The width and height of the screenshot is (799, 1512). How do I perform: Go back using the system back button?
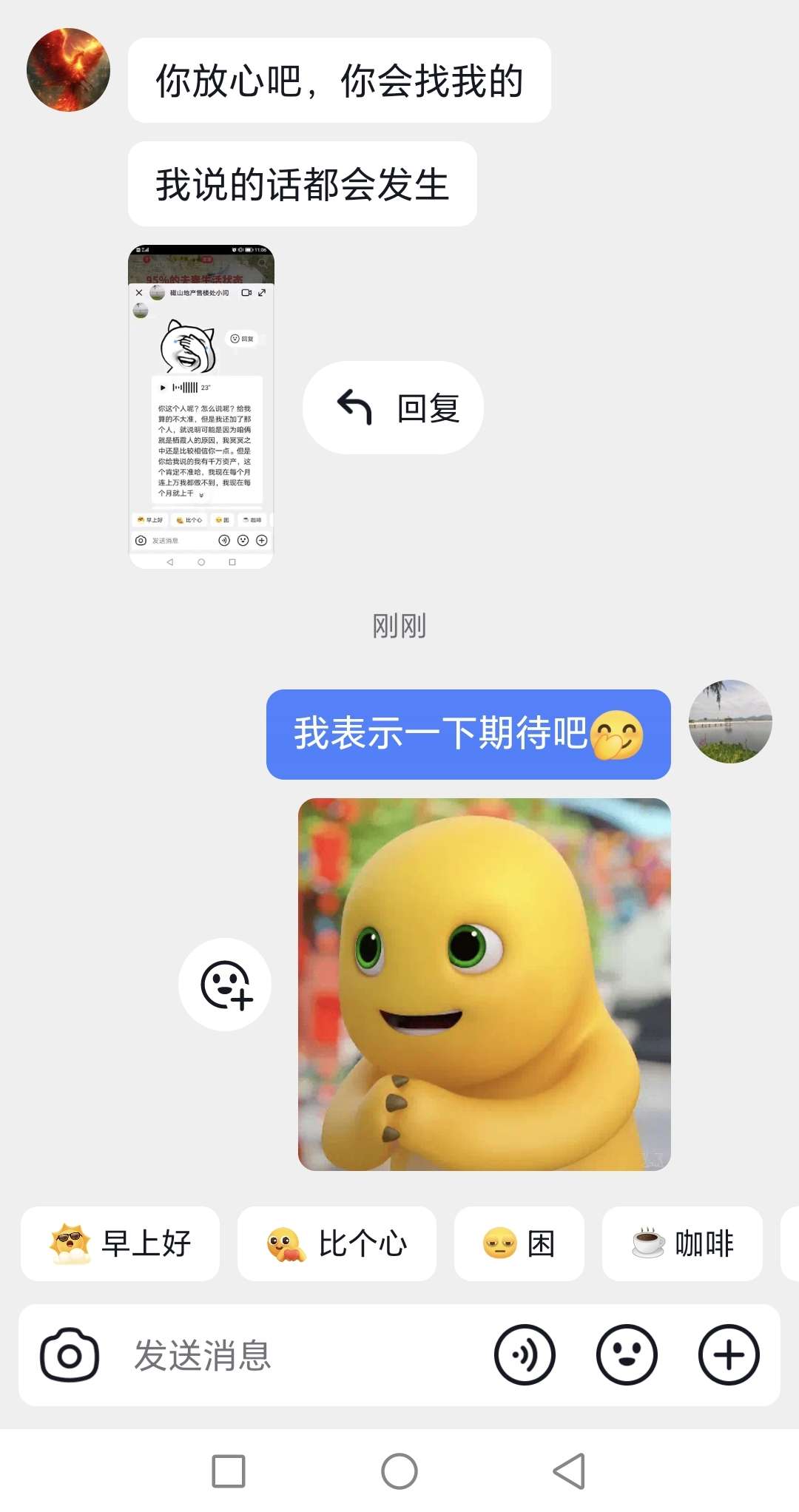tap(569, 1471)
